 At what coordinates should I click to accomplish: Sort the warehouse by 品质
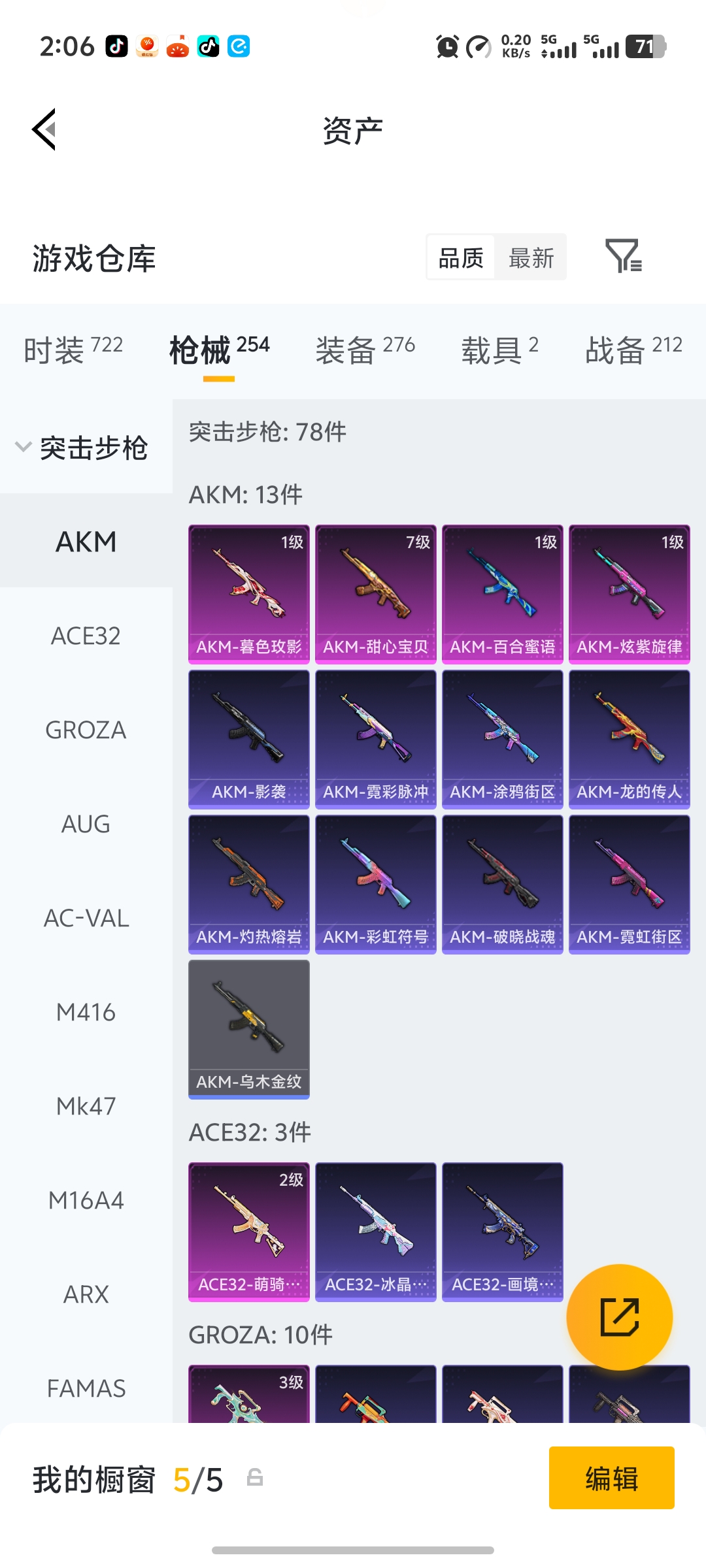(x=461, y=257)
